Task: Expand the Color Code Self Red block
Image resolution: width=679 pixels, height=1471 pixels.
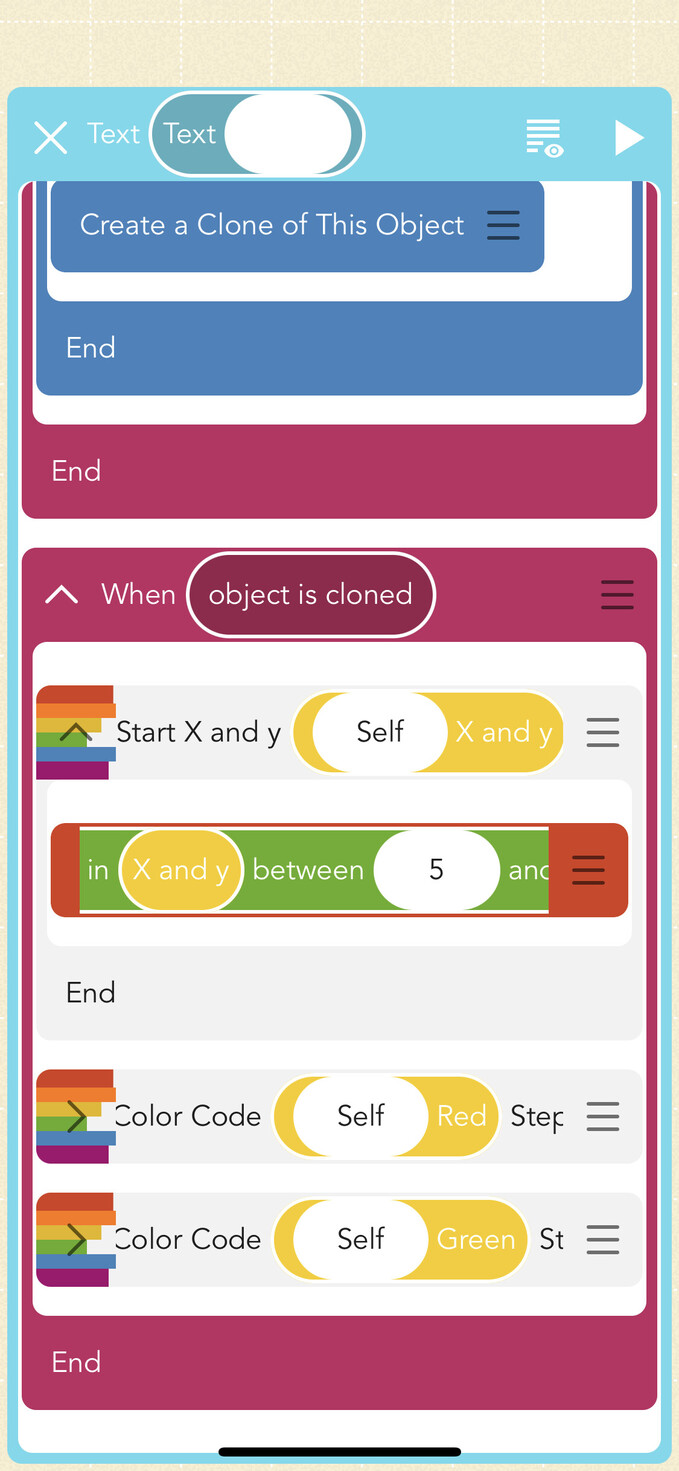Action: click(75, 1117)
